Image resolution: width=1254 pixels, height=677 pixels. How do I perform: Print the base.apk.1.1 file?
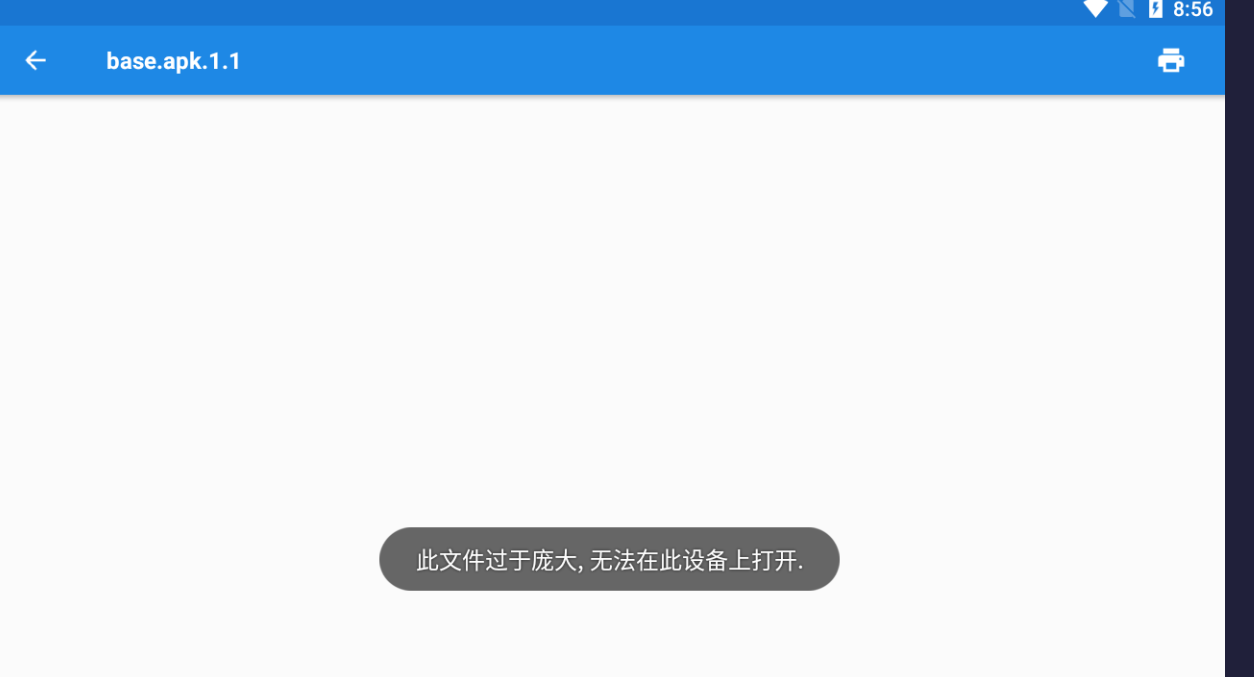pos(1171,61)
